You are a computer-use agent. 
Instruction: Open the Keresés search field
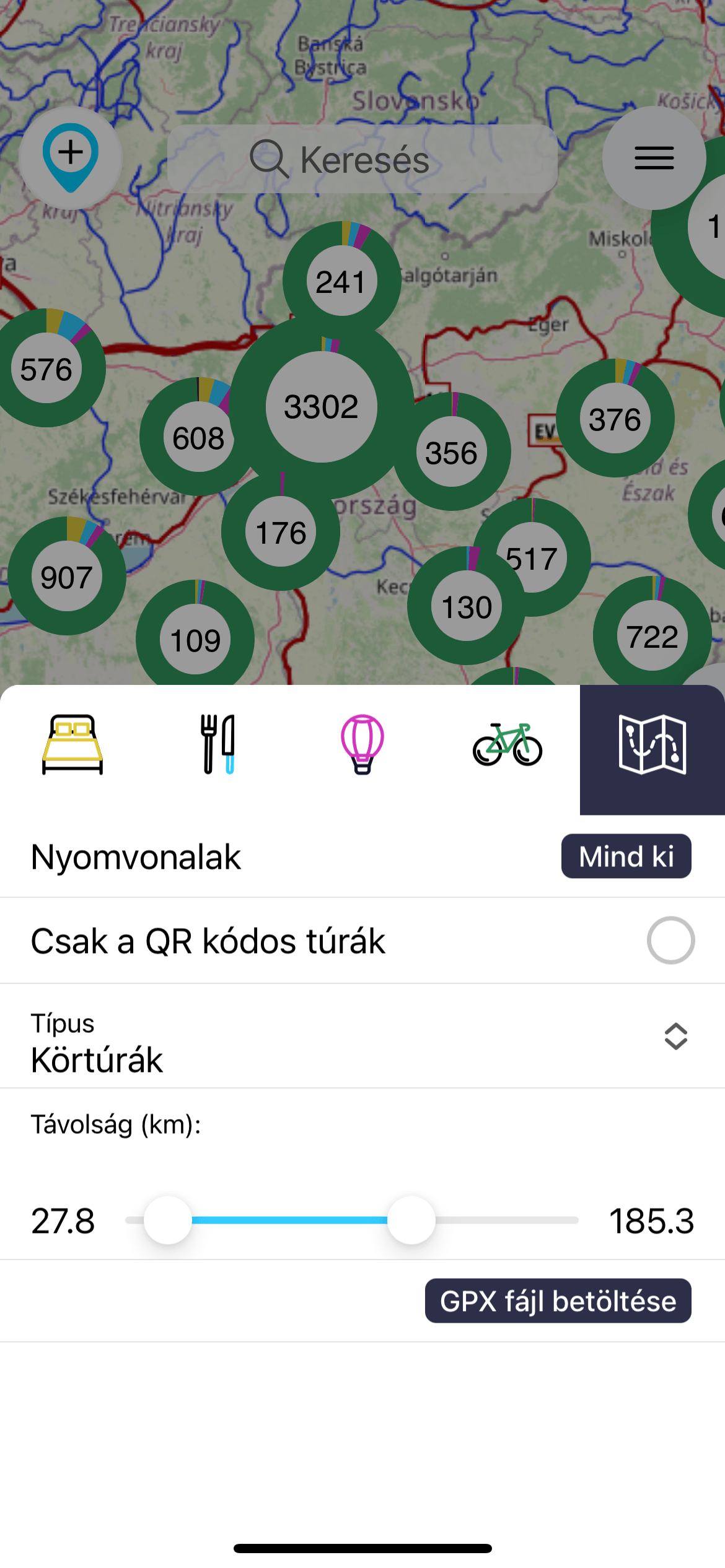362,159
